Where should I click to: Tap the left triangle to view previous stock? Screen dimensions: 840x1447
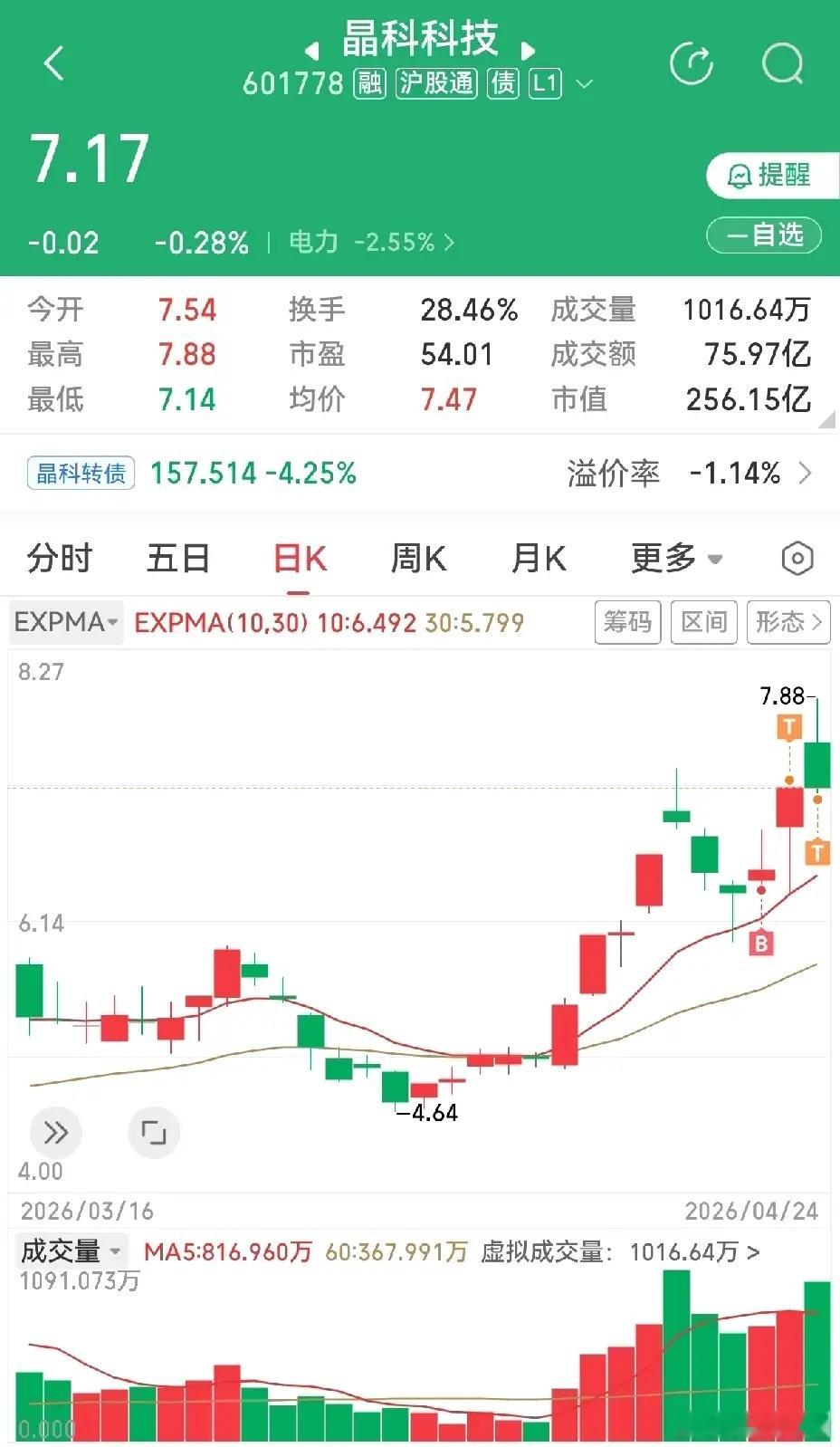(309, 50)
